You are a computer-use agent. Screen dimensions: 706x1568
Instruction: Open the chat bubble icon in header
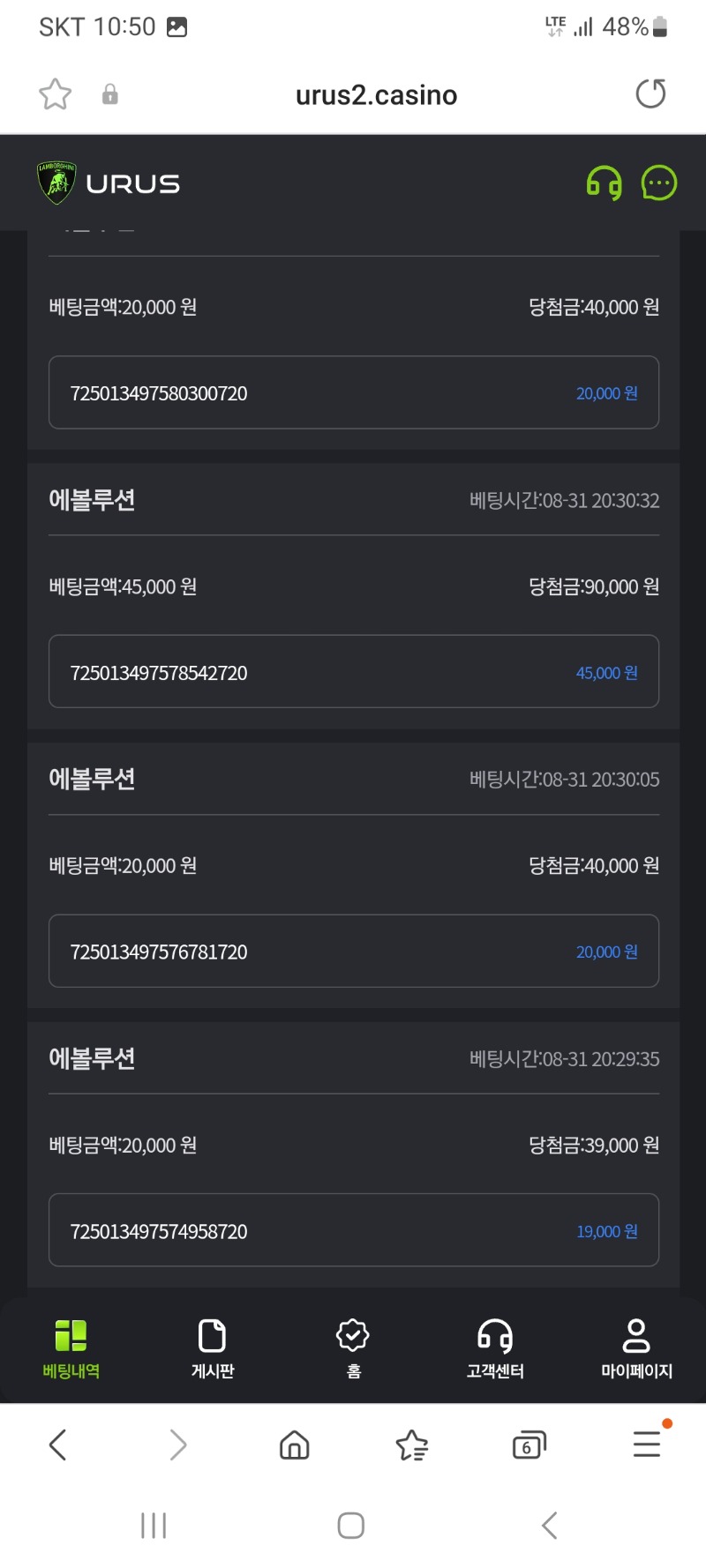(x=659, y=183)
